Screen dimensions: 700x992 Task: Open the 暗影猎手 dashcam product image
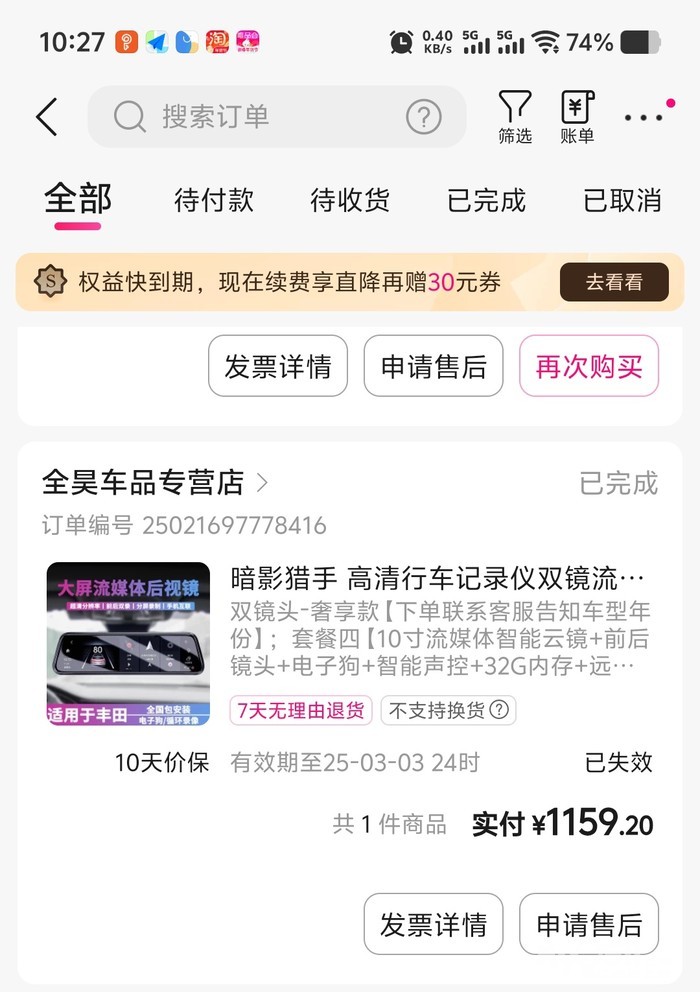click(128, 643)
